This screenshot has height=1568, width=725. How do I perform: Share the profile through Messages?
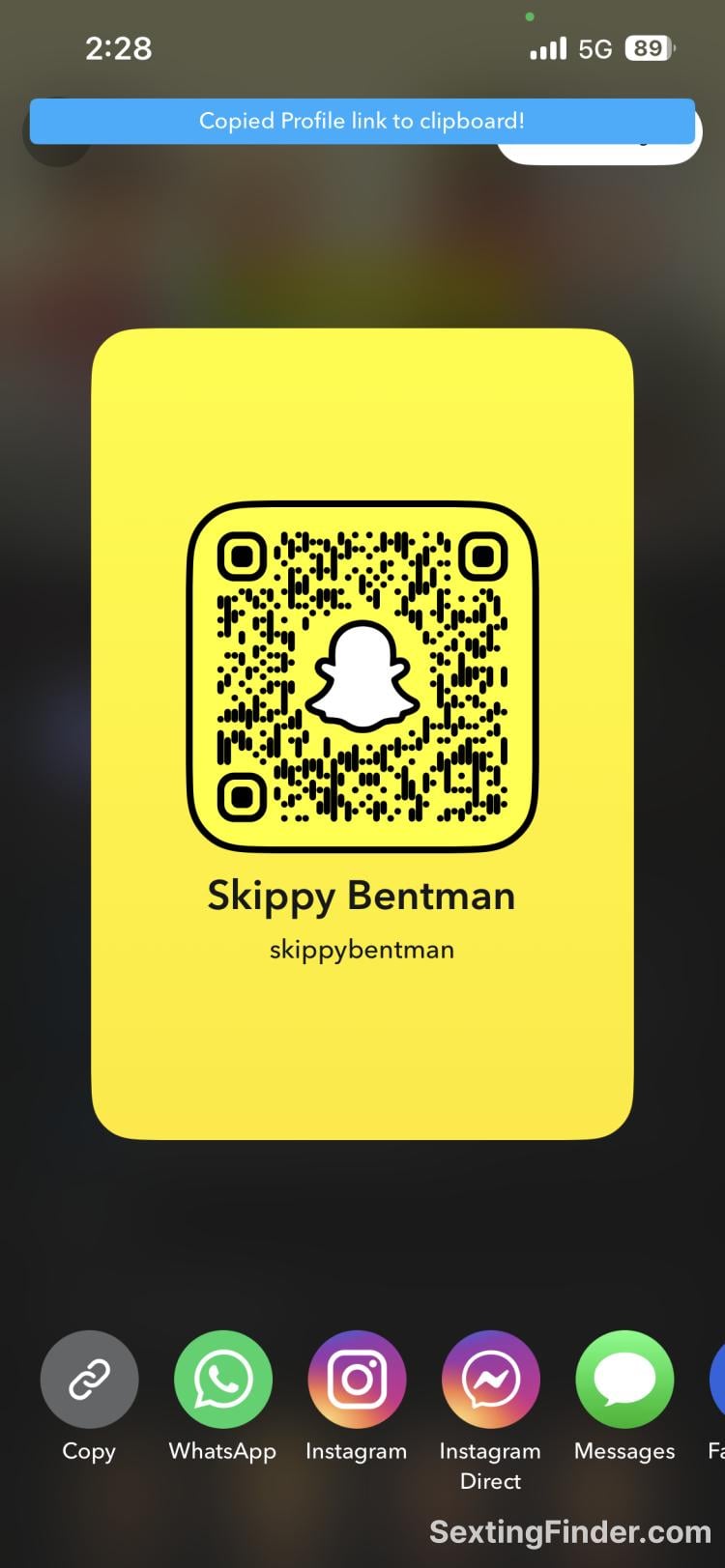click(624, 1379)
